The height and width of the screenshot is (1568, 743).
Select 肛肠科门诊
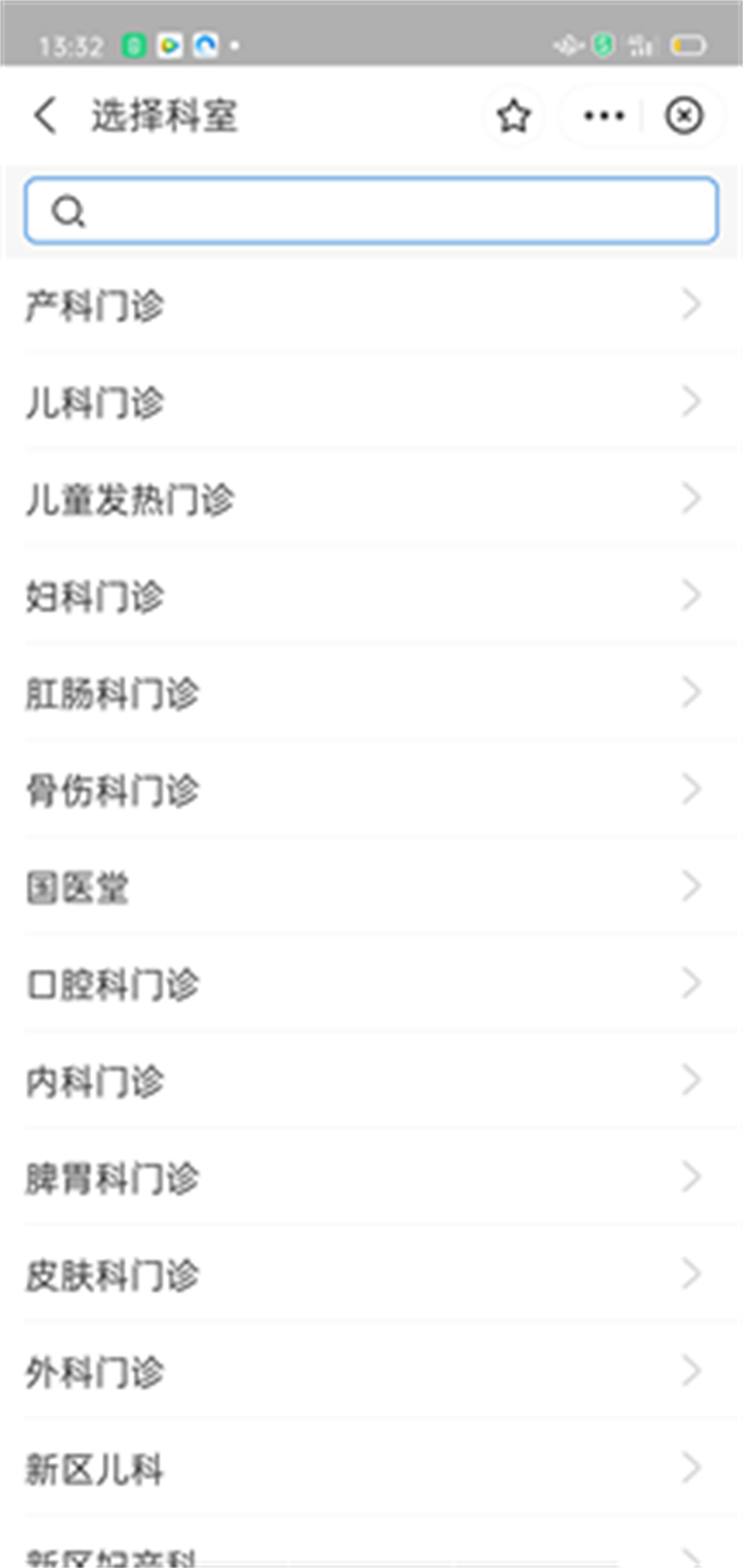[x=371, y=693]
